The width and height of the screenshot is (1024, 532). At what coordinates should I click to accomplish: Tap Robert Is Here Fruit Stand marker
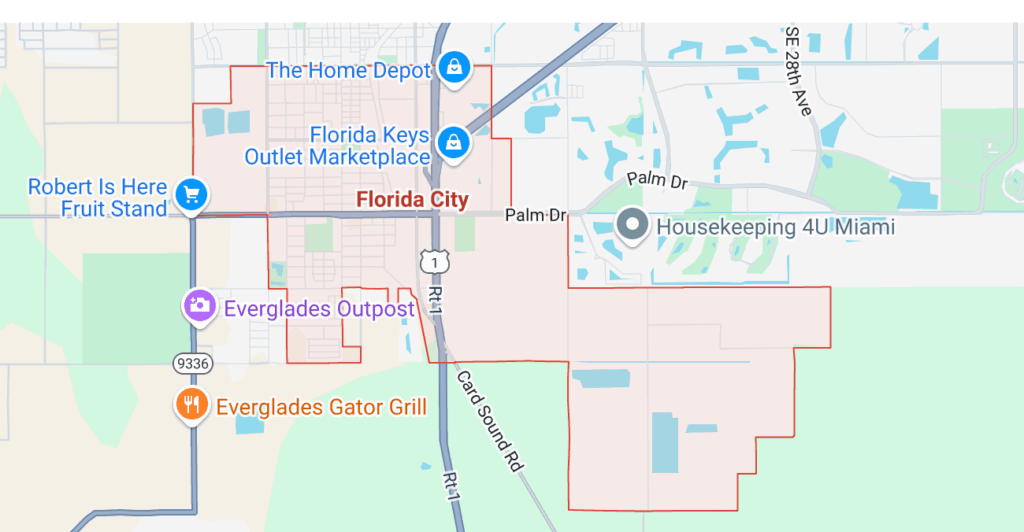pos(190,194)
